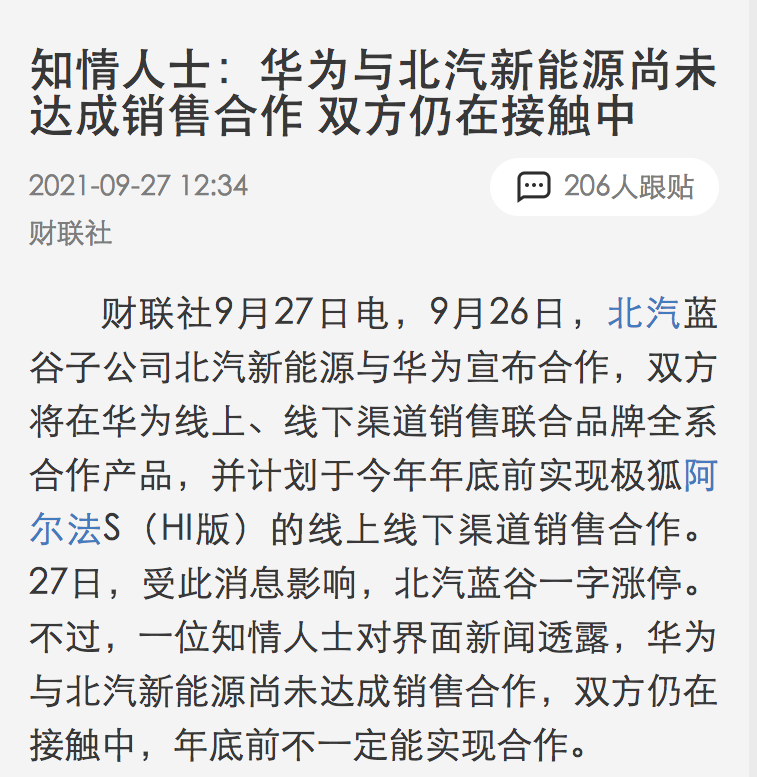
Task: Open the 206人跟贴 comments button
Action: pyautogui.click(x=604, y=187)
